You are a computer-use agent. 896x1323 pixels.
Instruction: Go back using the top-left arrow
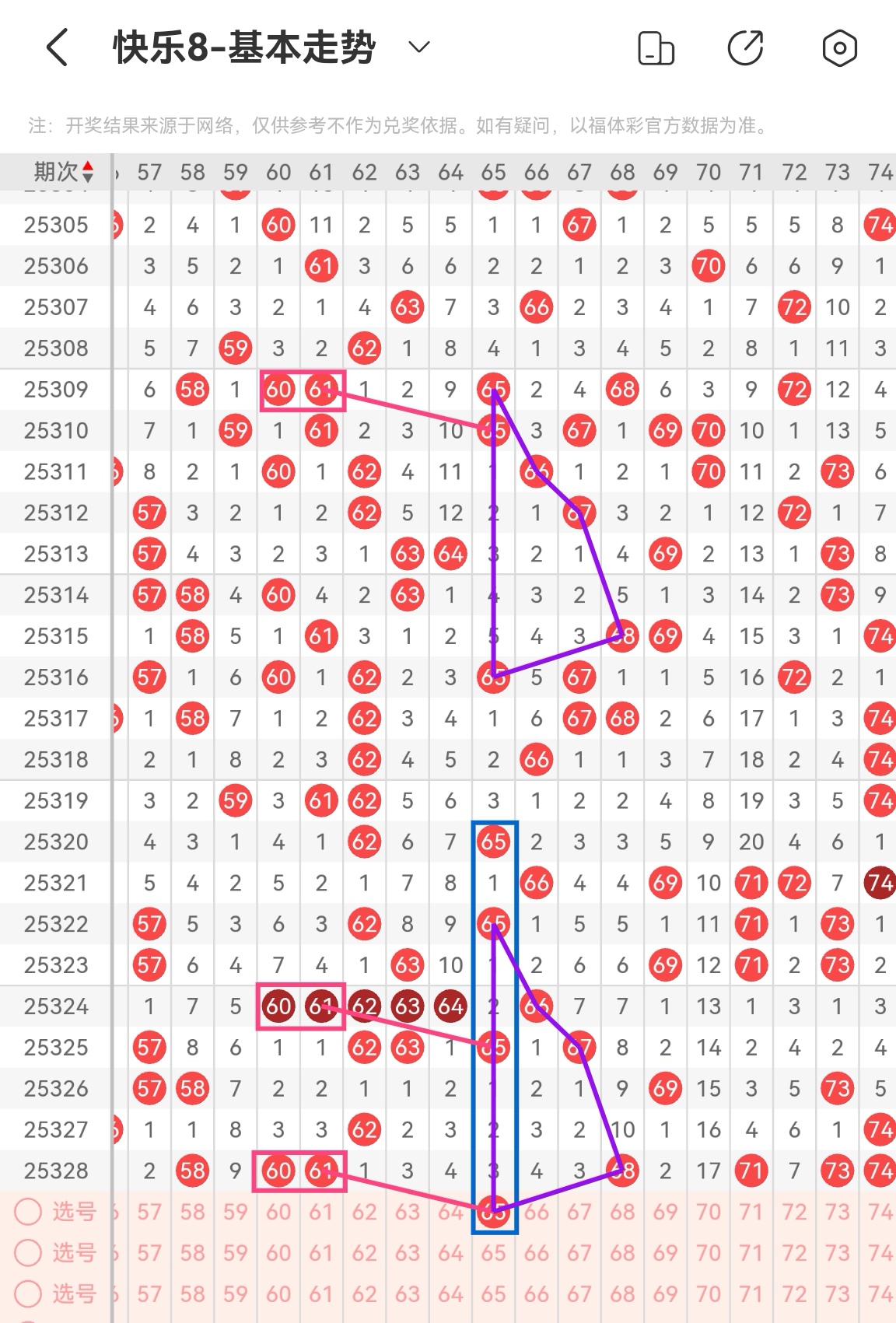(58, 48)
